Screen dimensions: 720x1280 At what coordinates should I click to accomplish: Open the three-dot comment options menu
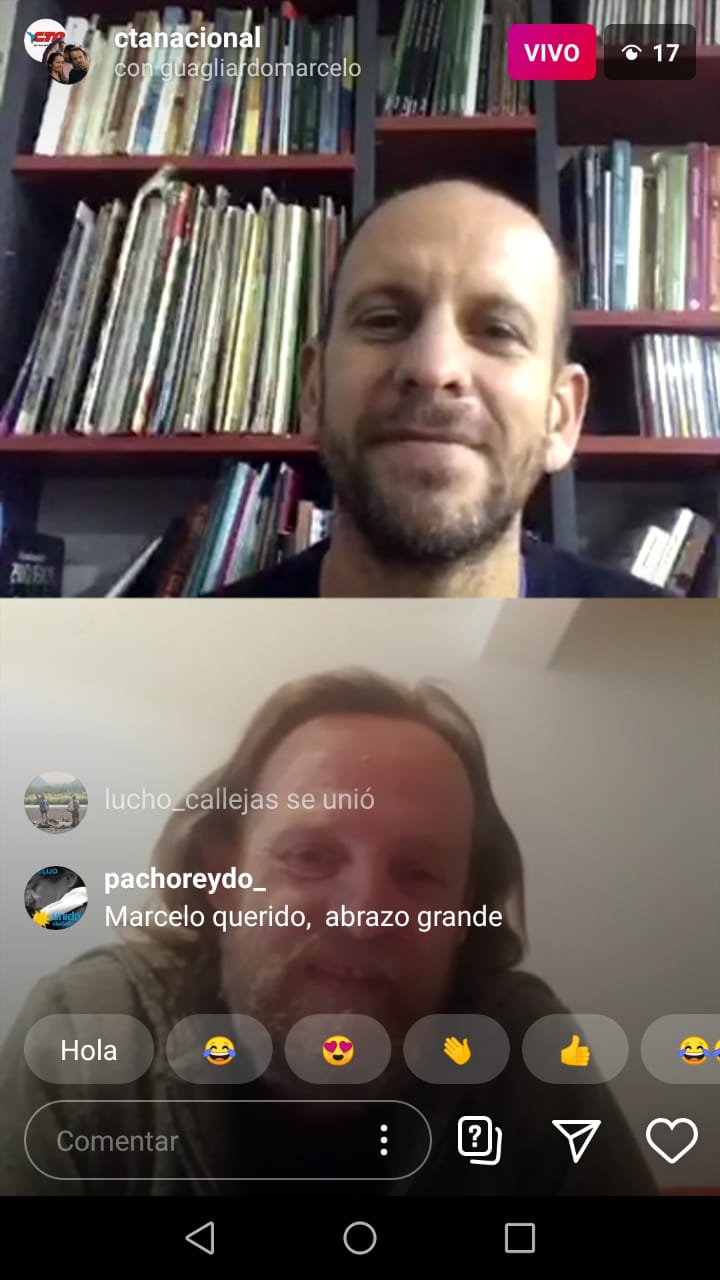pyautogui.click(x=384, y=1140)
